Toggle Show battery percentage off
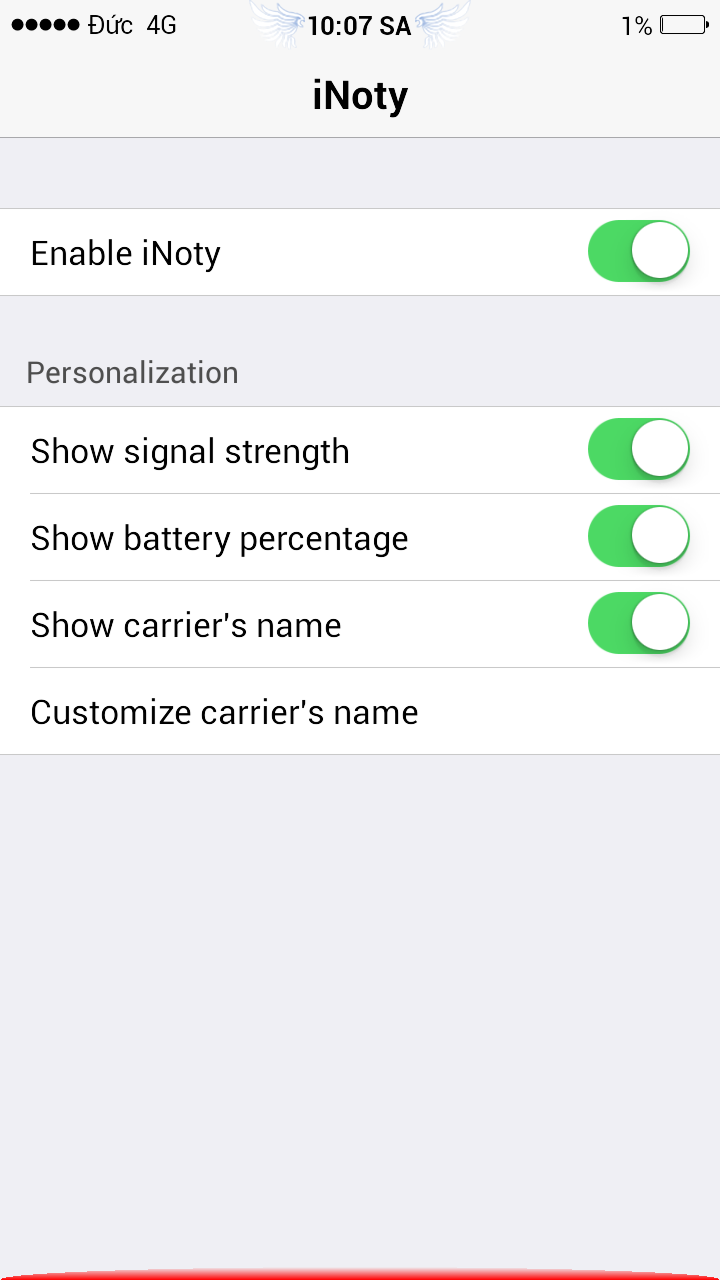 (638, 536)
